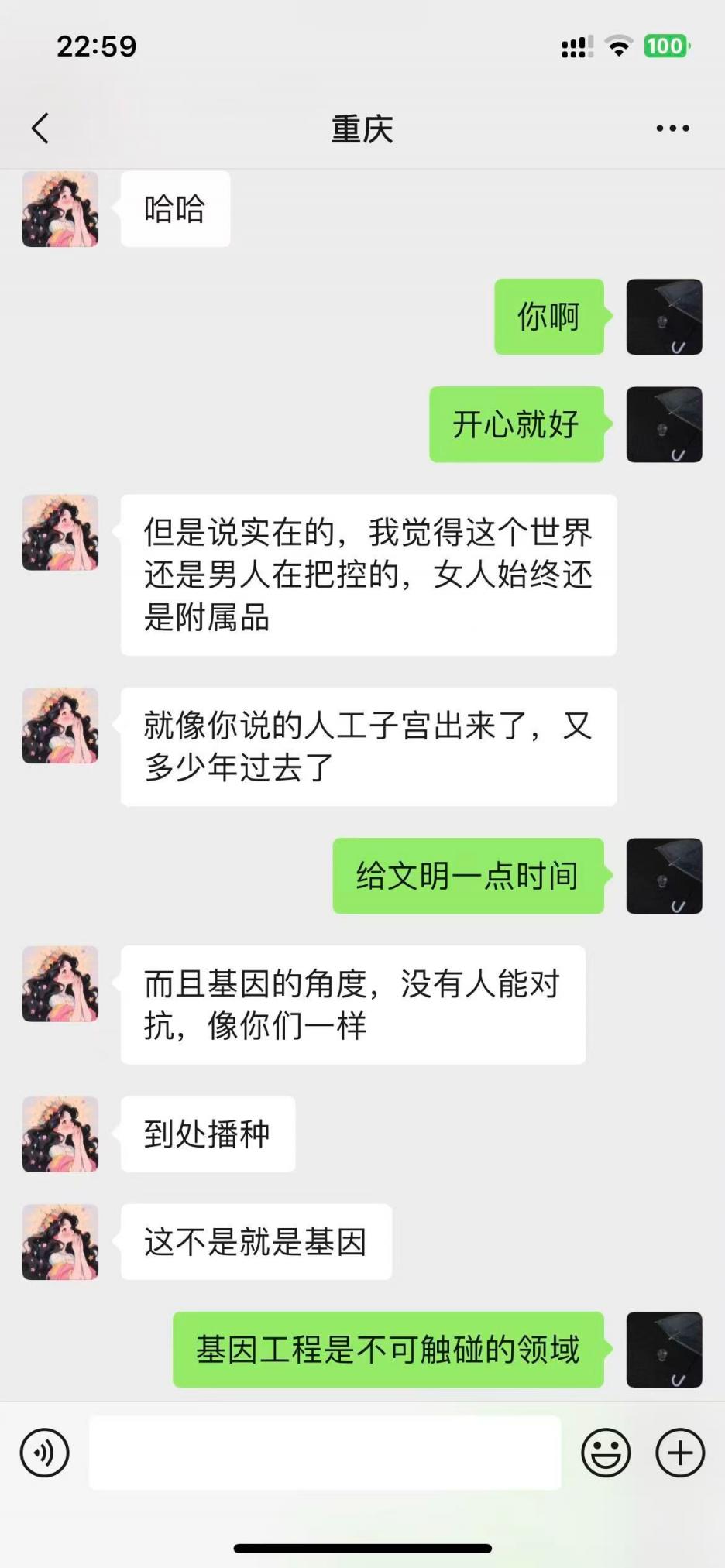Open my avatar beside 你啊 message
The image size is (725, 1568).
point(664,317)
